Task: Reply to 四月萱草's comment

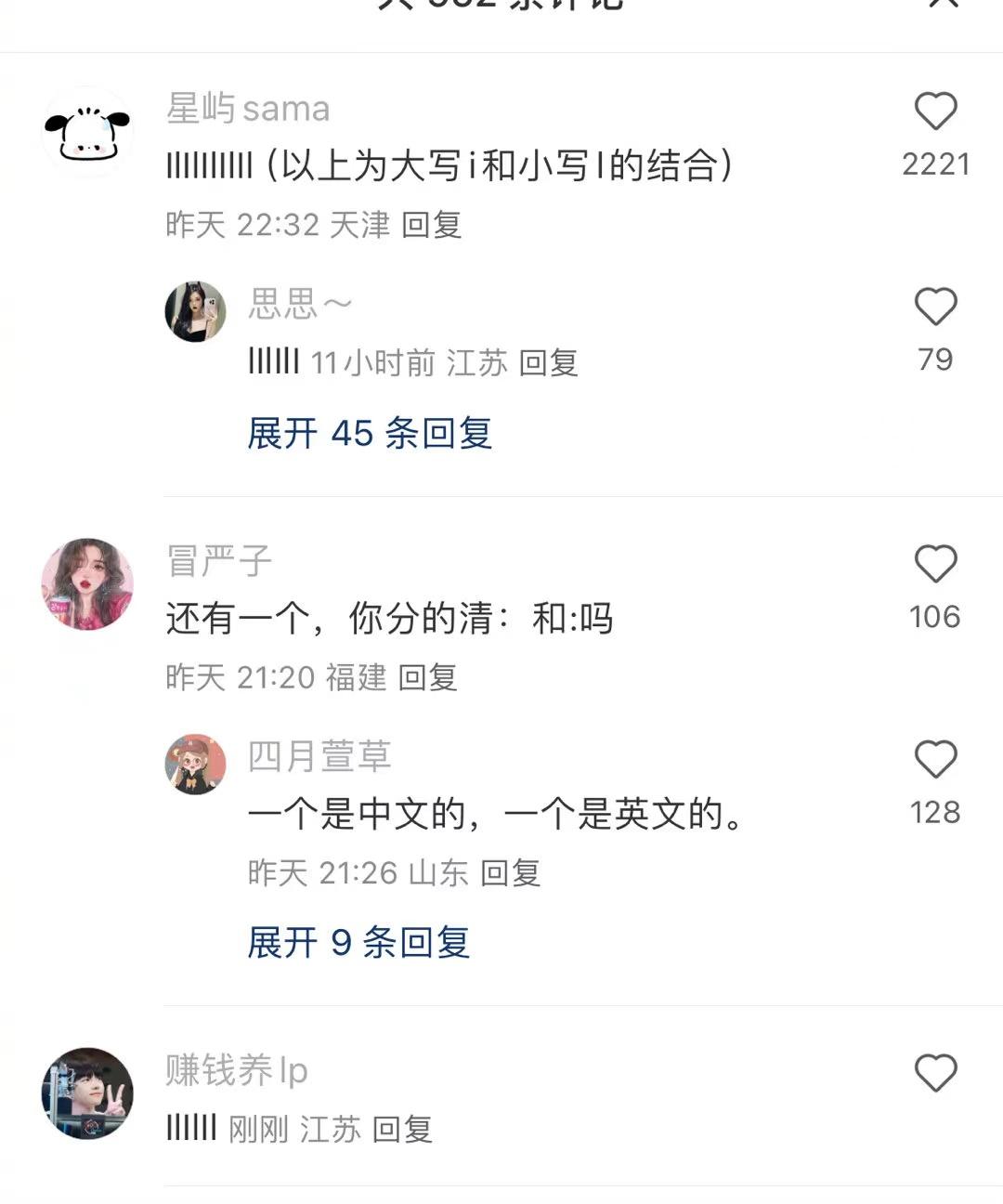Action: 510,873
